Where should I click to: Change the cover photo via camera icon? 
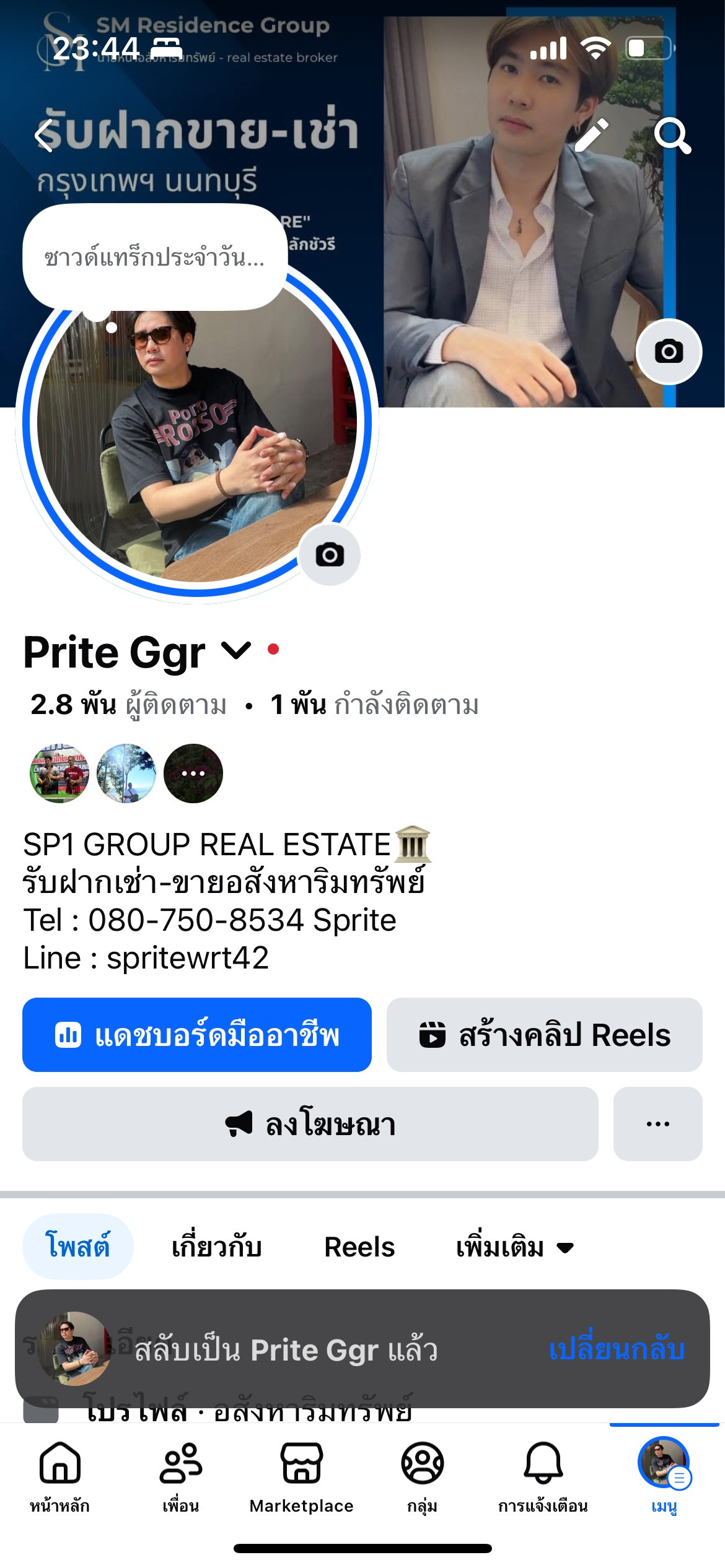pyautogui.click(x=669, y=352)
